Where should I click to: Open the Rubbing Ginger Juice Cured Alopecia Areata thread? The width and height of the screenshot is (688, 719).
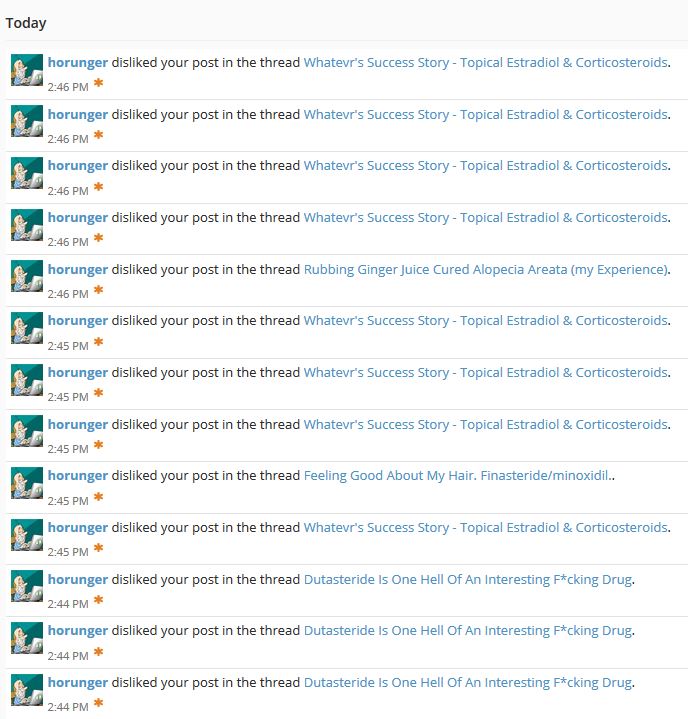click(x=485, y=269)
